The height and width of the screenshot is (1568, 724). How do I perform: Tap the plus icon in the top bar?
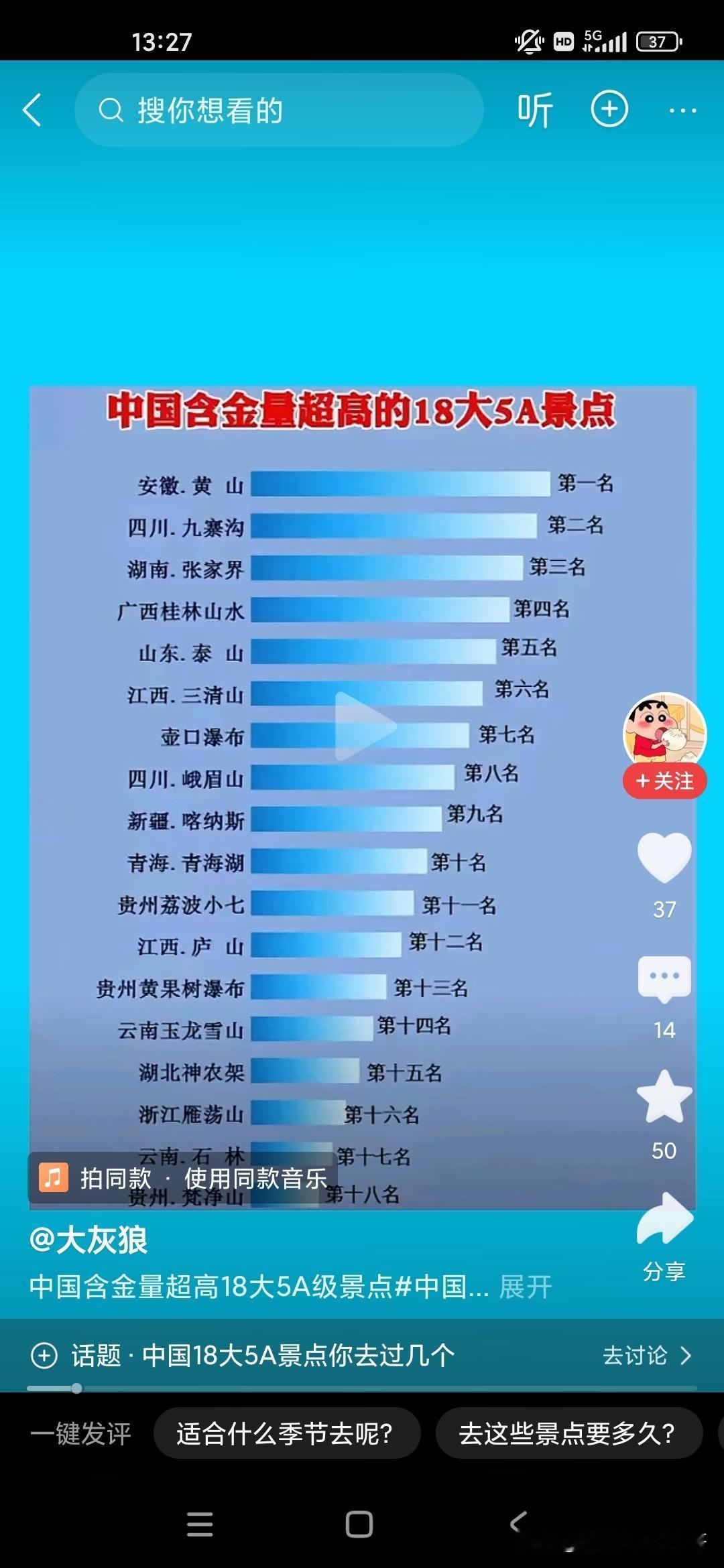point(609,109)
